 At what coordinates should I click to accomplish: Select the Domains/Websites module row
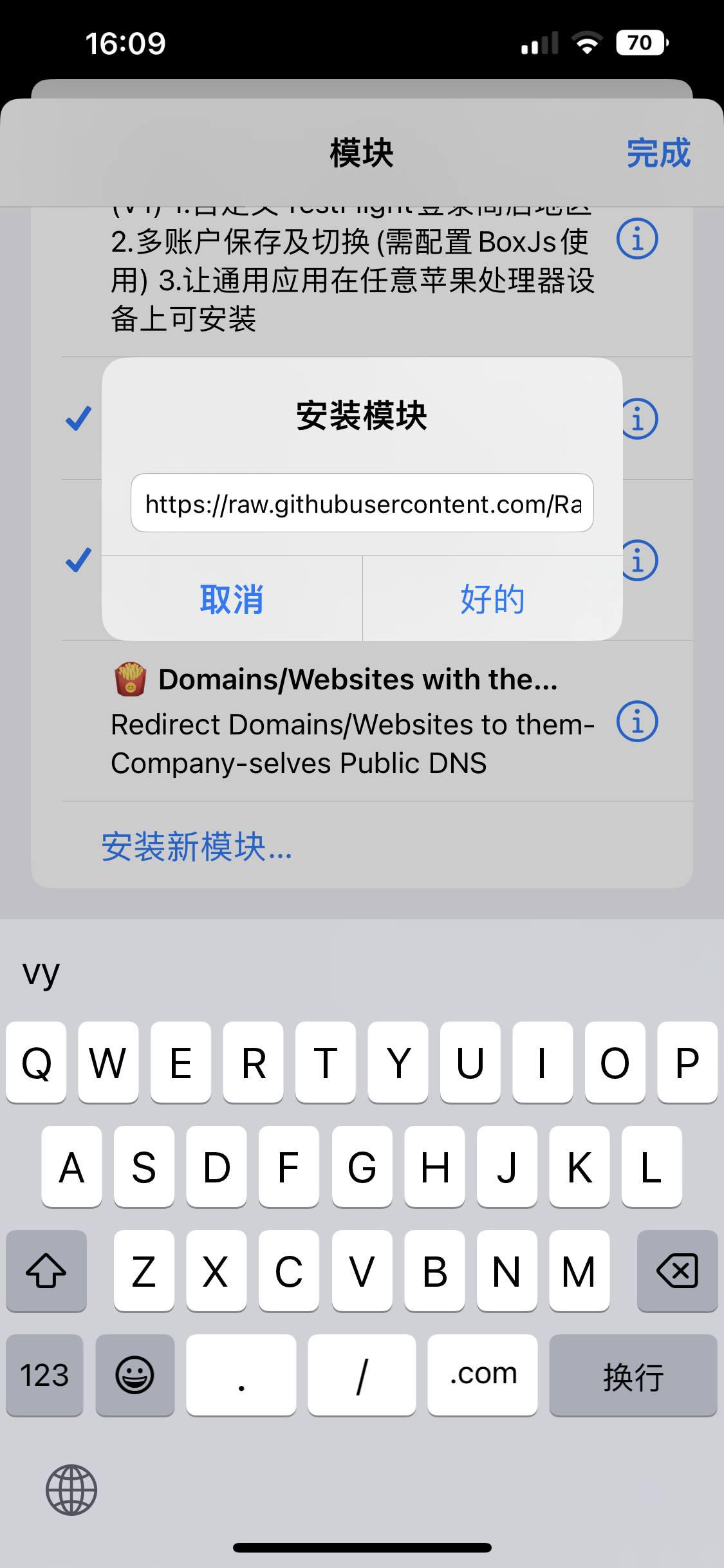pyautogui.click(x=354, y=721)
